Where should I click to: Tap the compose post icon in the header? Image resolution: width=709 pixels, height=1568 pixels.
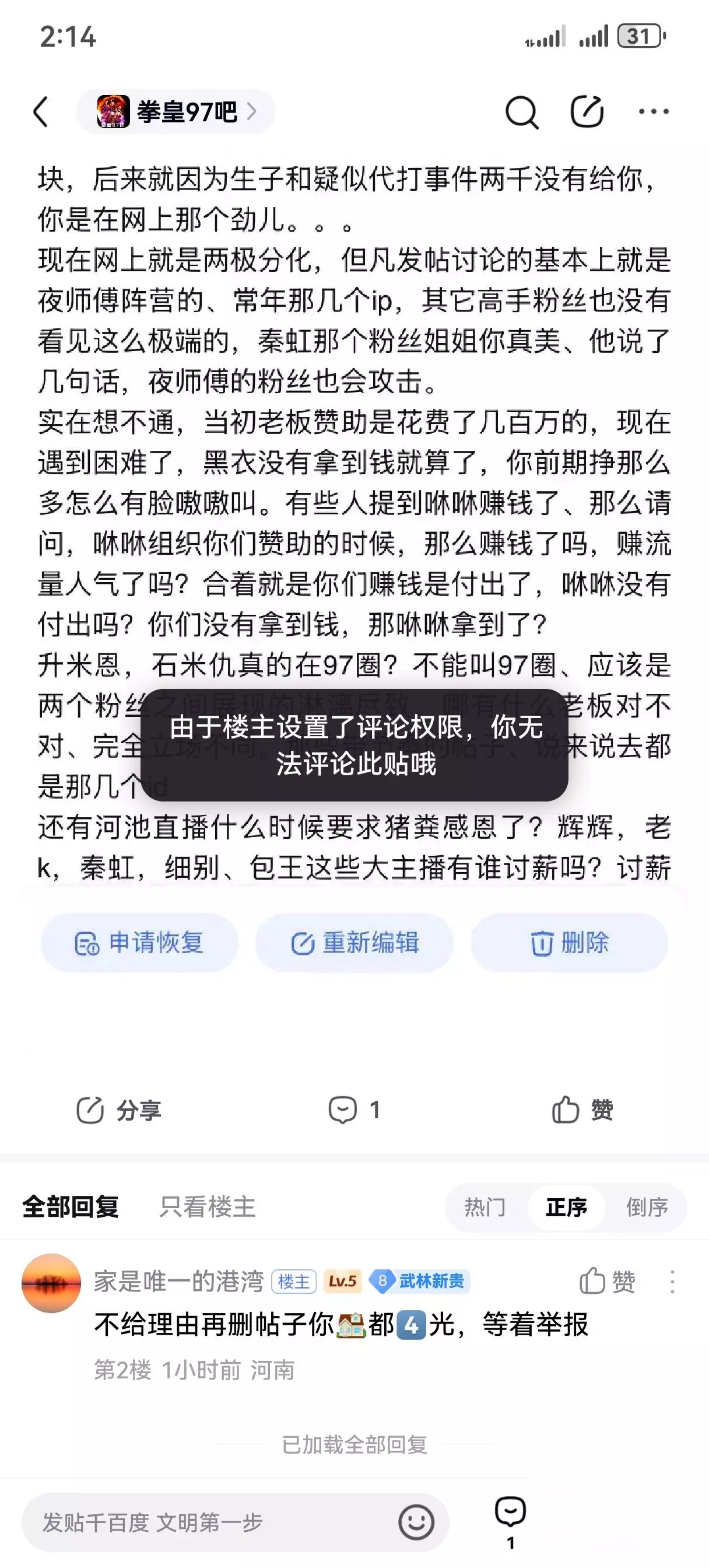pyautogui.click(x=587, y=111)
